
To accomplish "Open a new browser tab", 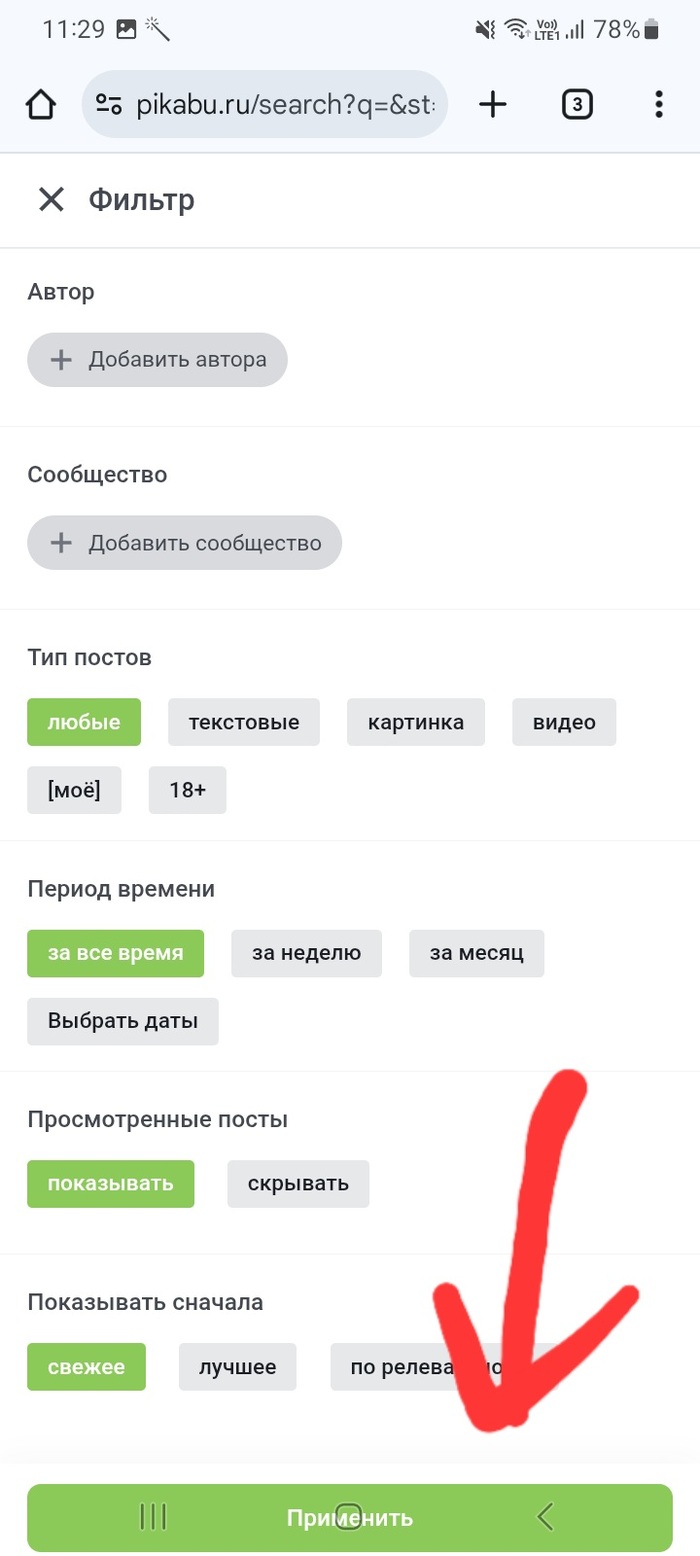I will click(x=493, y=104).
